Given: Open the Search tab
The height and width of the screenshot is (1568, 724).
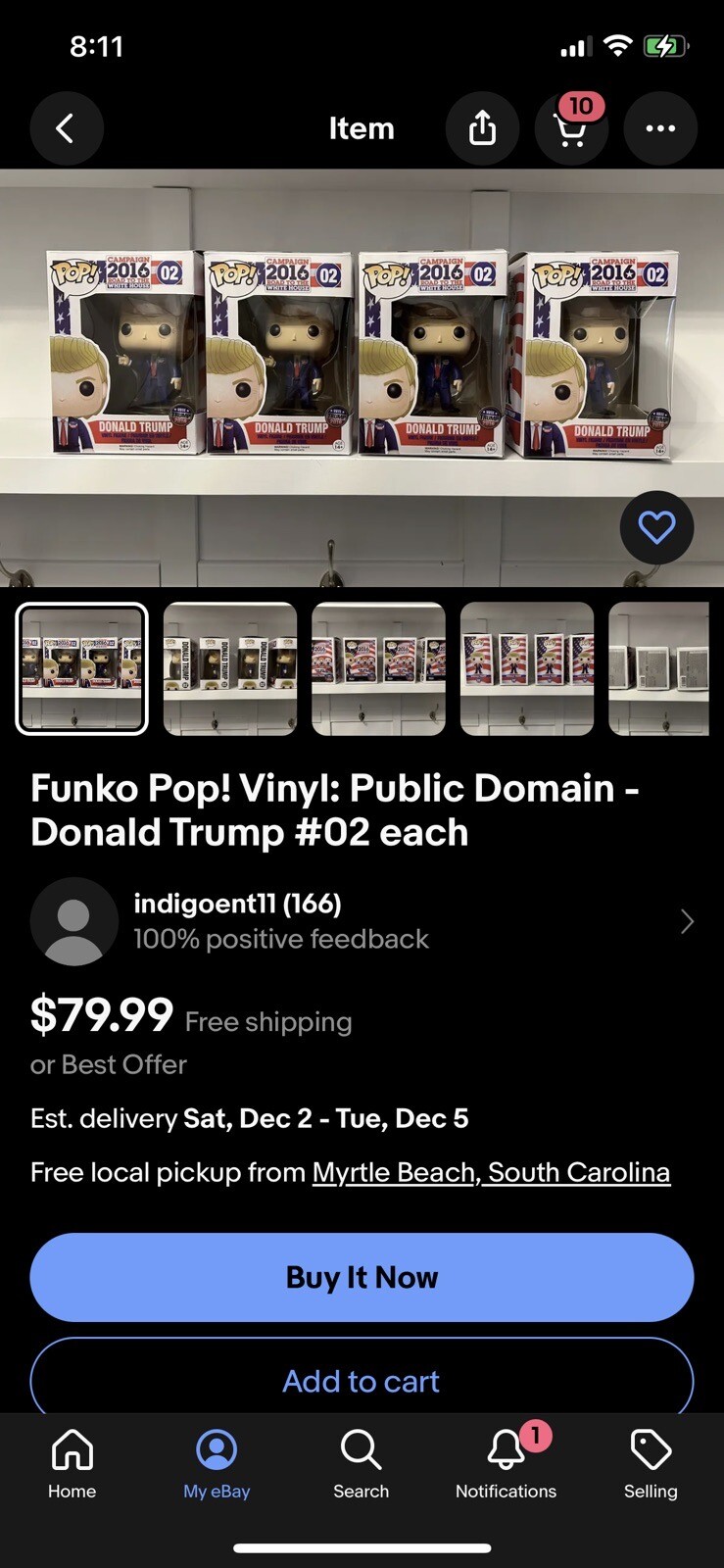Looking at the screenshot, I should coord(361,1465).
